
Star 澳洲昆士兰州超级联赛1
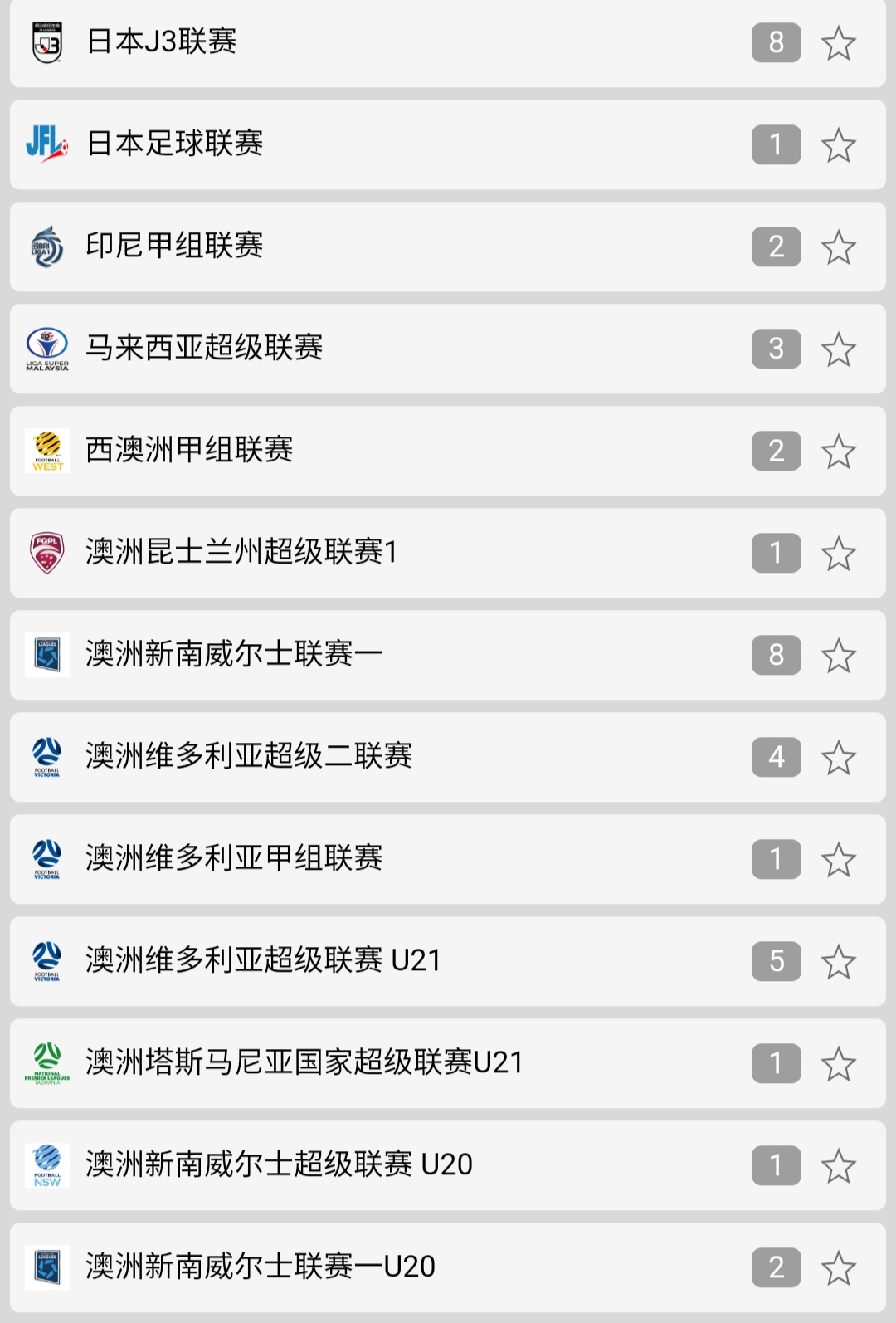click(838, 554)
